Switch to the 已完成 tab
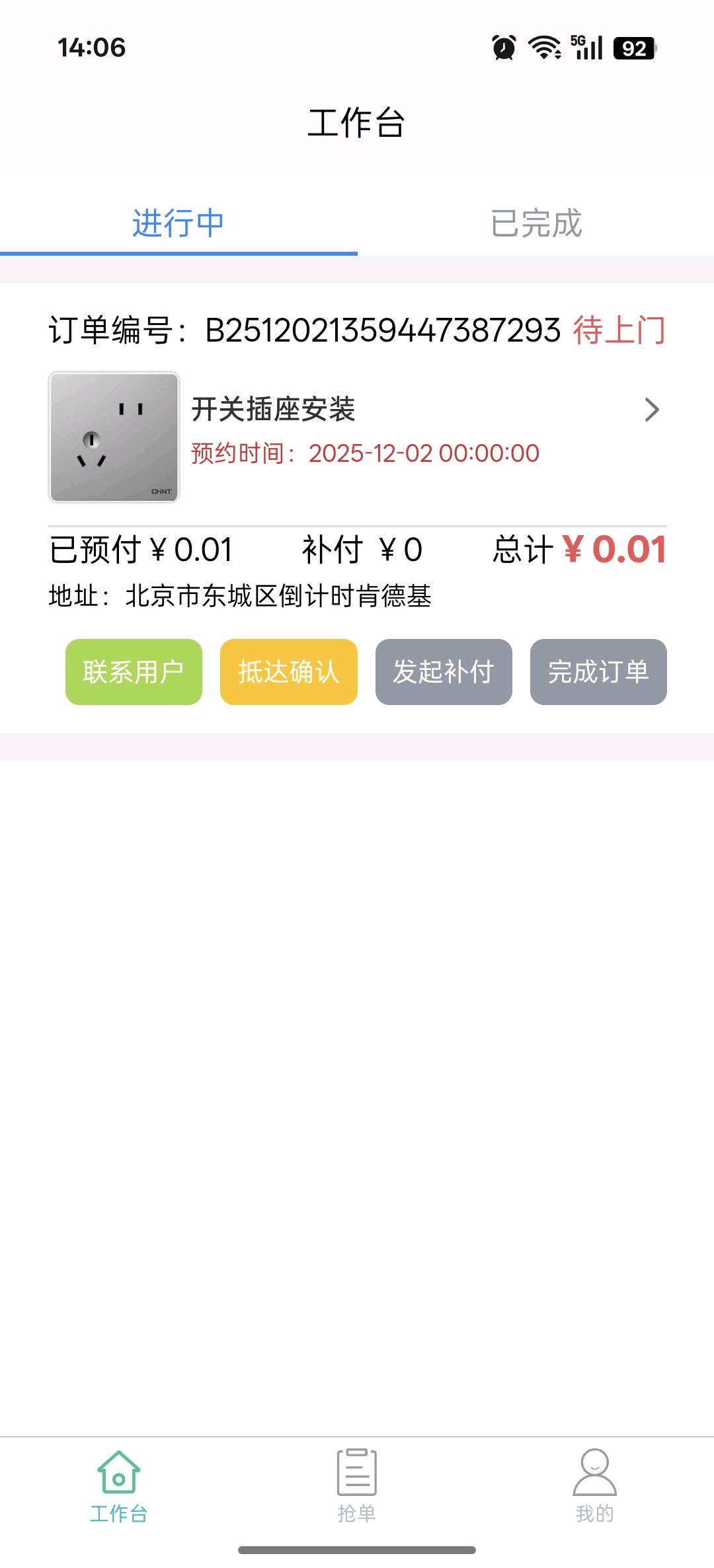This screenshot has height=1568, width=714. click(535, 223)
